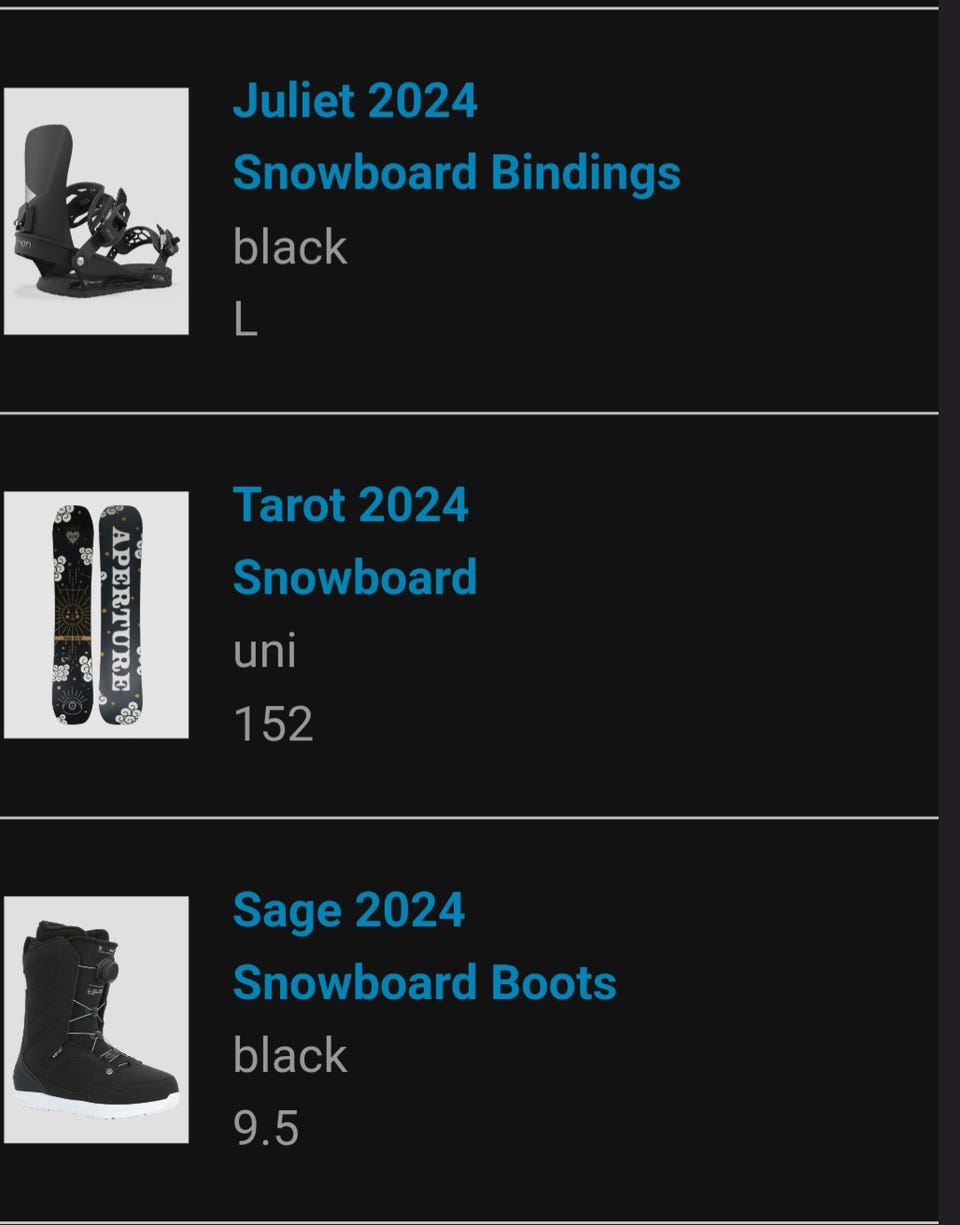View the Aperture snowboard product image
The width and height of the screenshot is (960, 1225).
(x=96, y=615)
